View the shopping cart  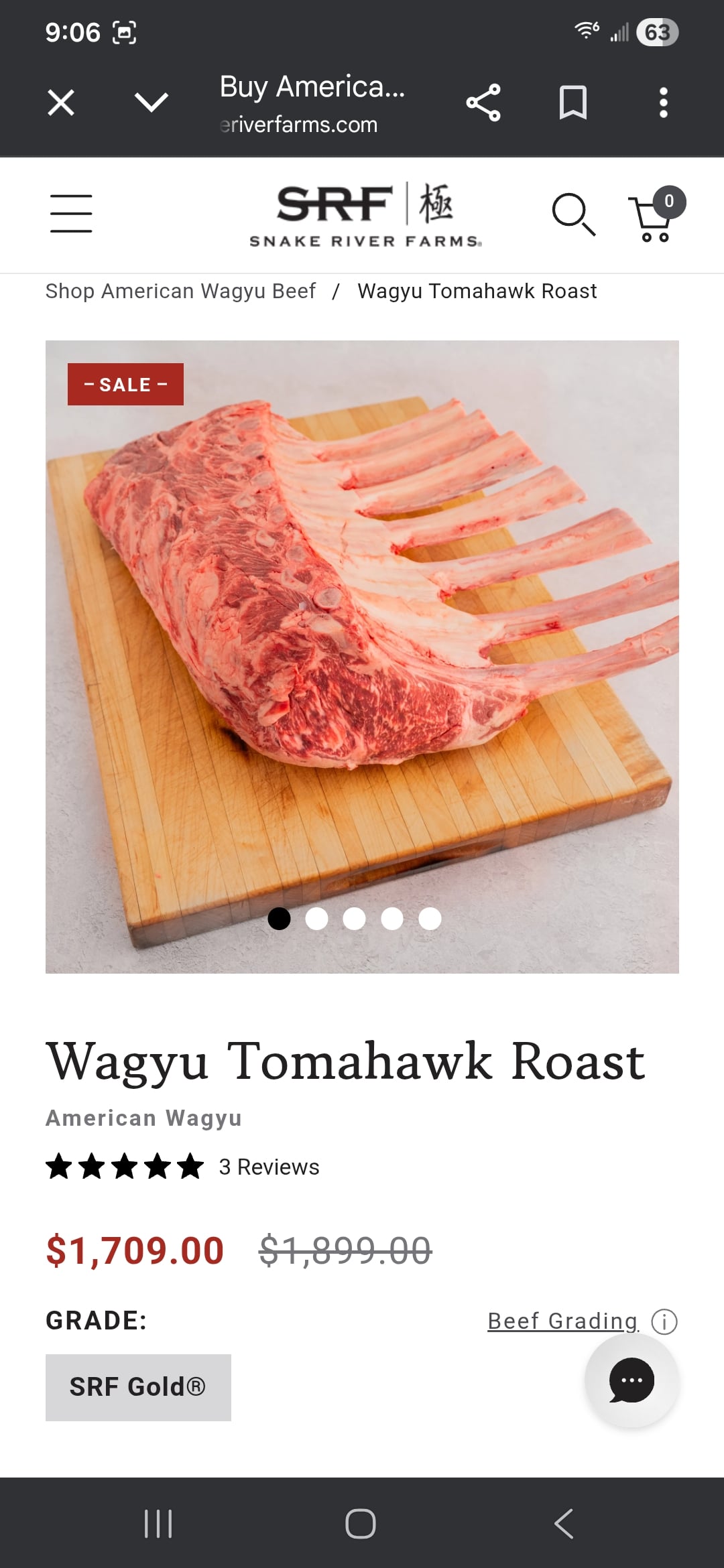tap(655, 216)
